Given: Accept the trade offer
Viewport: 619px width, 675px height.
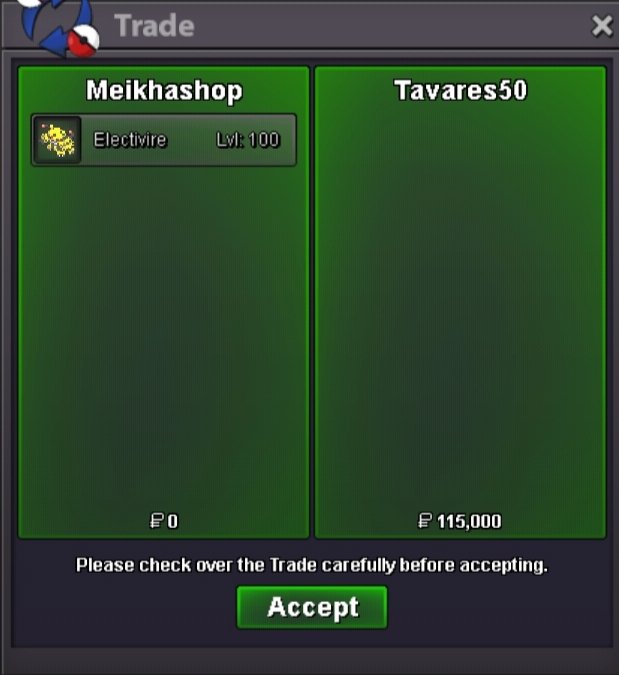Looking at the screenshot, I should pos(312,607).
